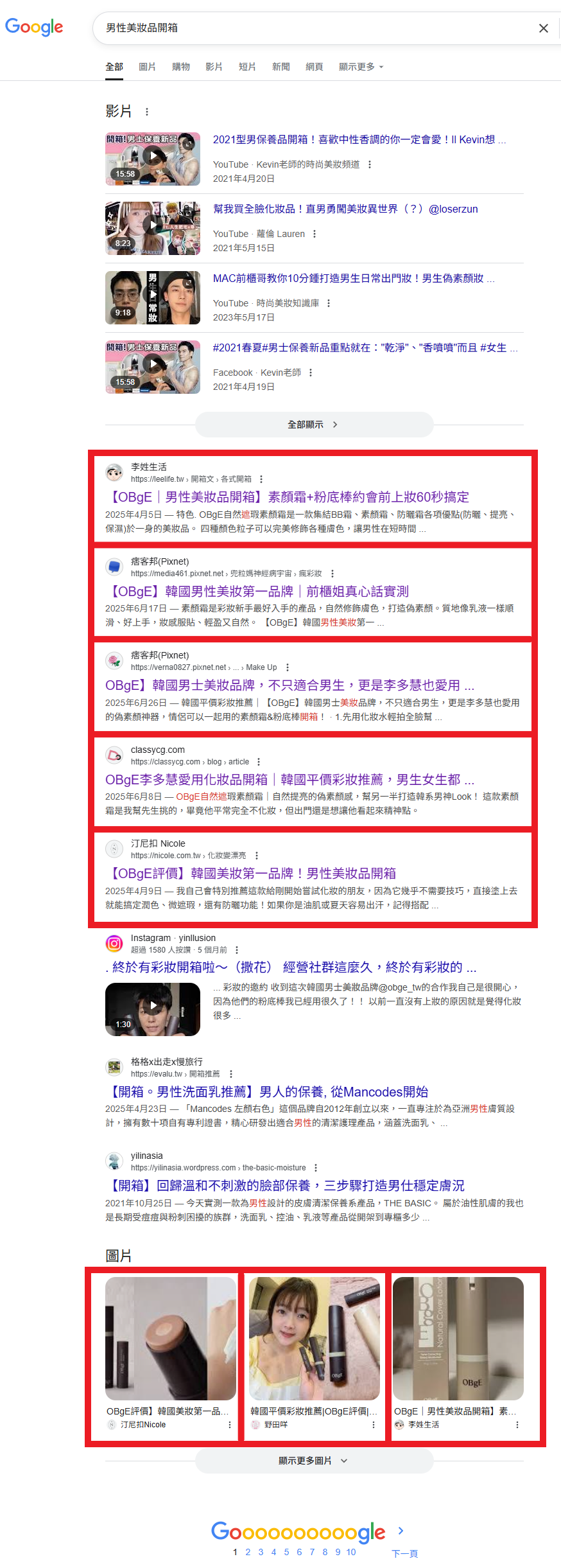This screenshot has height=1568, width=561.
Task: Clear the search query with the X
Action: 543,28
